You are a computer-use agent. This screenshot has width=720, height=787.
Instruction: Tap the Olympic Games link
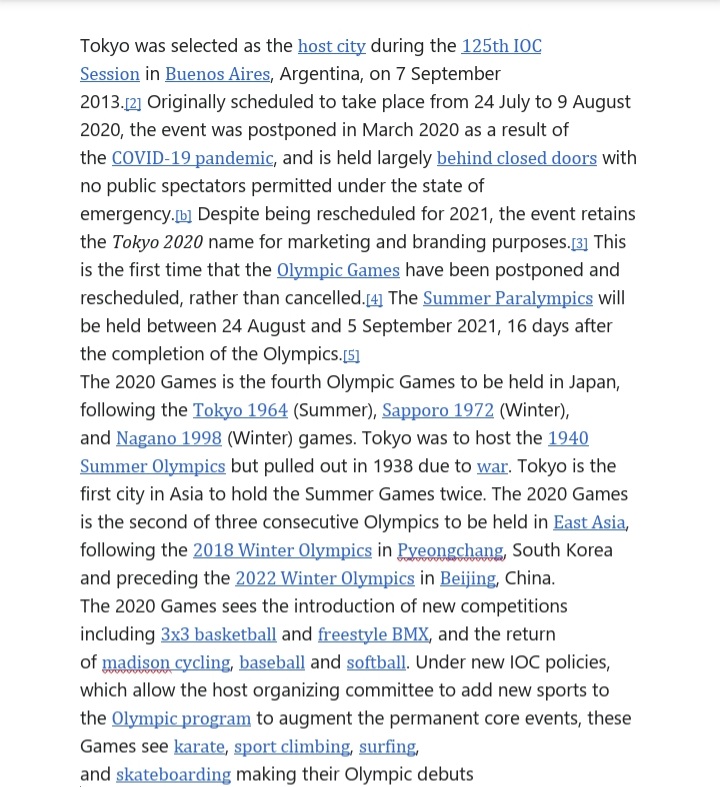point(337,270)
